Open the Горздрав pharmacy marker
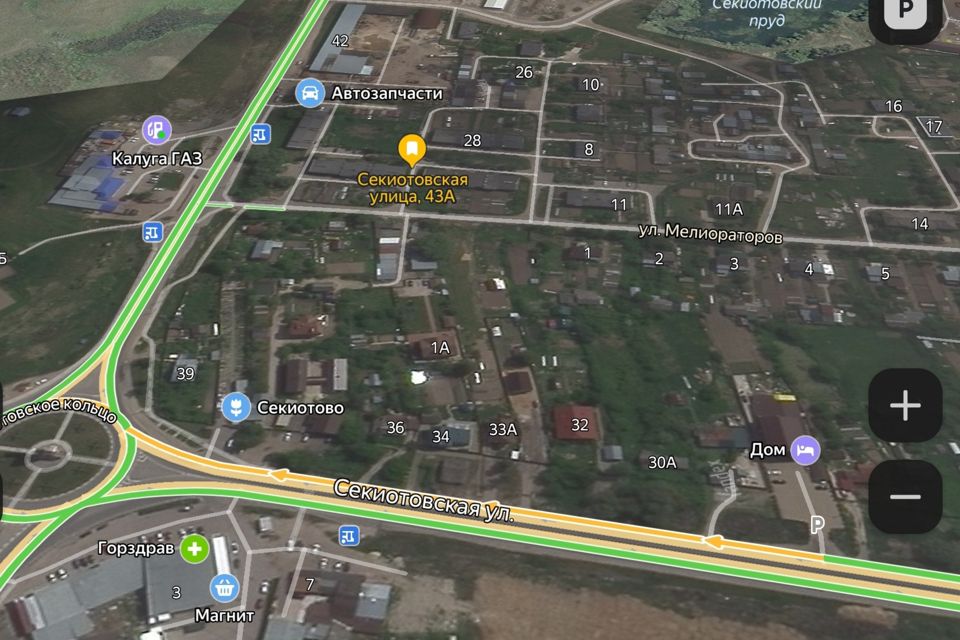This screenshot has height=640, width=960. click(x=193, y=548)
